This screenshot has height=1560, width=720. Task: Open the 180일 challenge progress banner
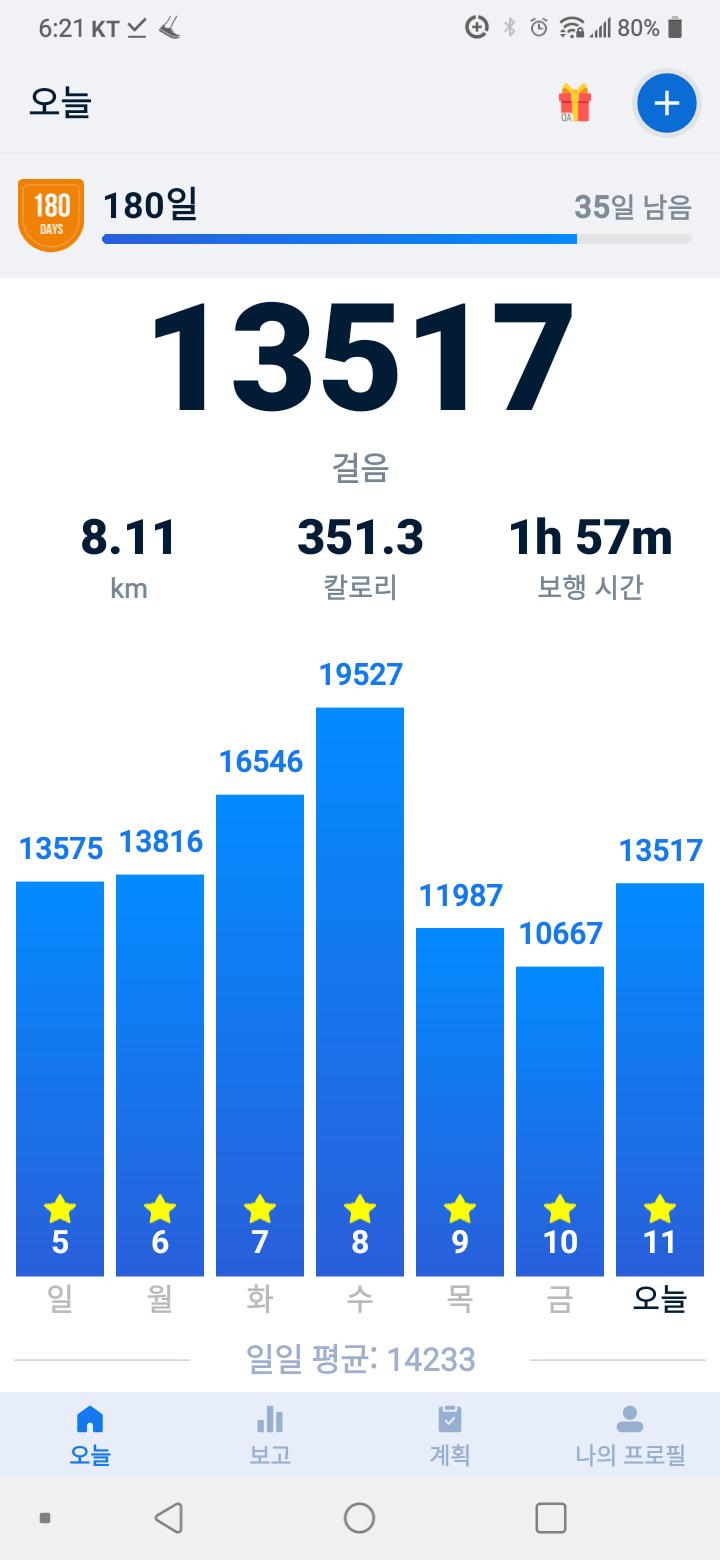[x=360, y=215]
